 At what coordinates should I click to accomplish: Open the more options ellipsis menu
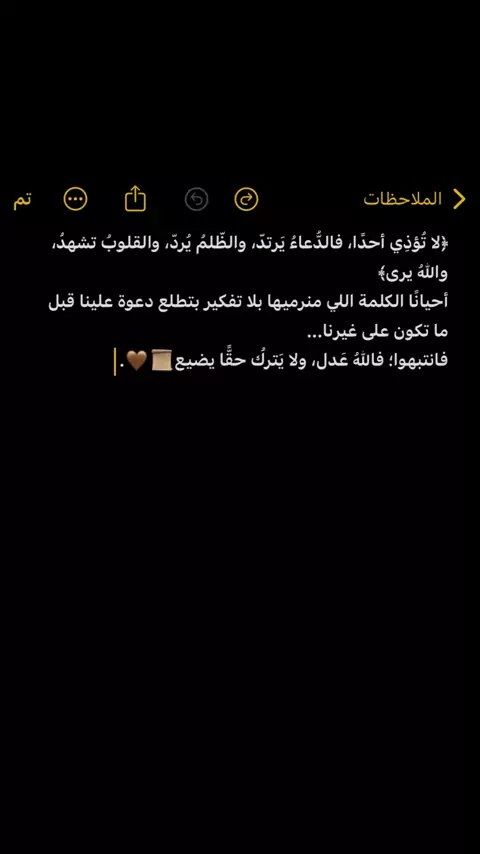click(x=76, y=199)
